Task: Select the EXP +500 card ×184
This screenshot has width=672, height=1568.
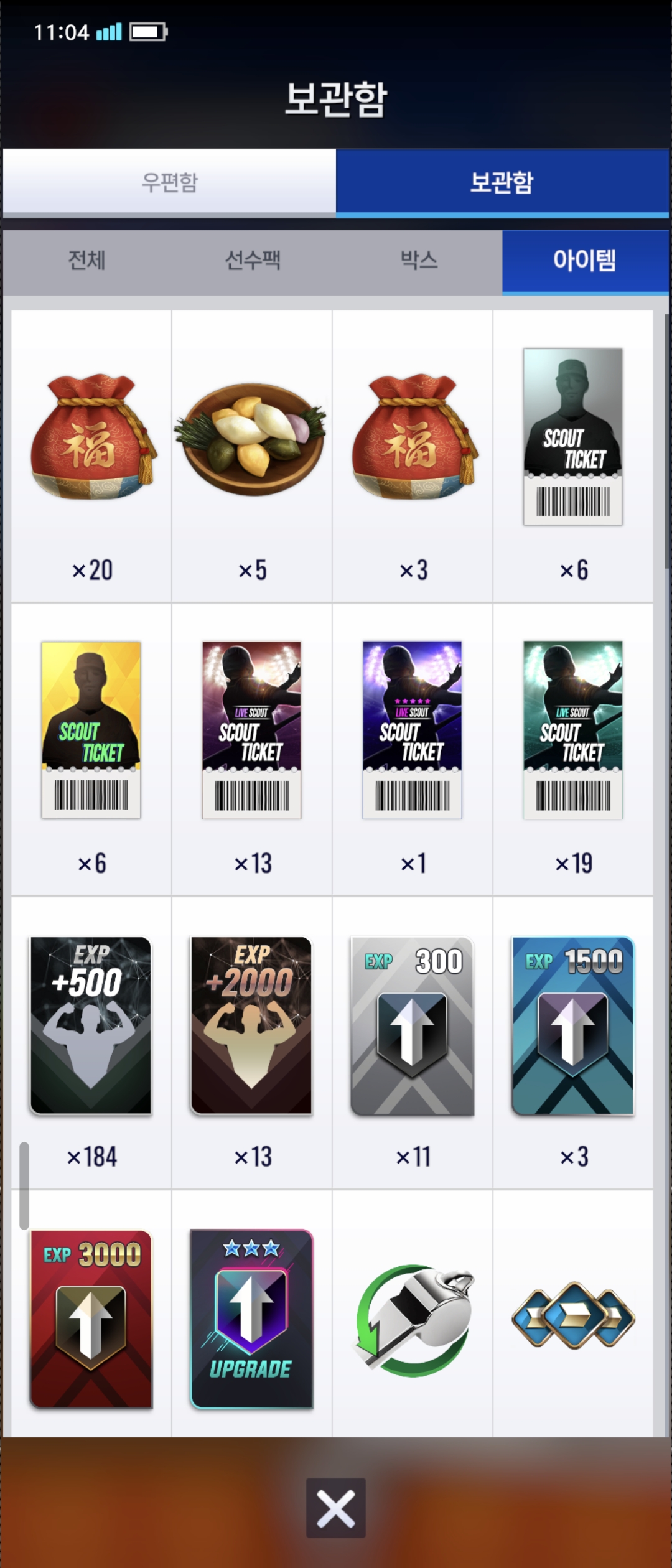Action: [x=91, y=1043]
